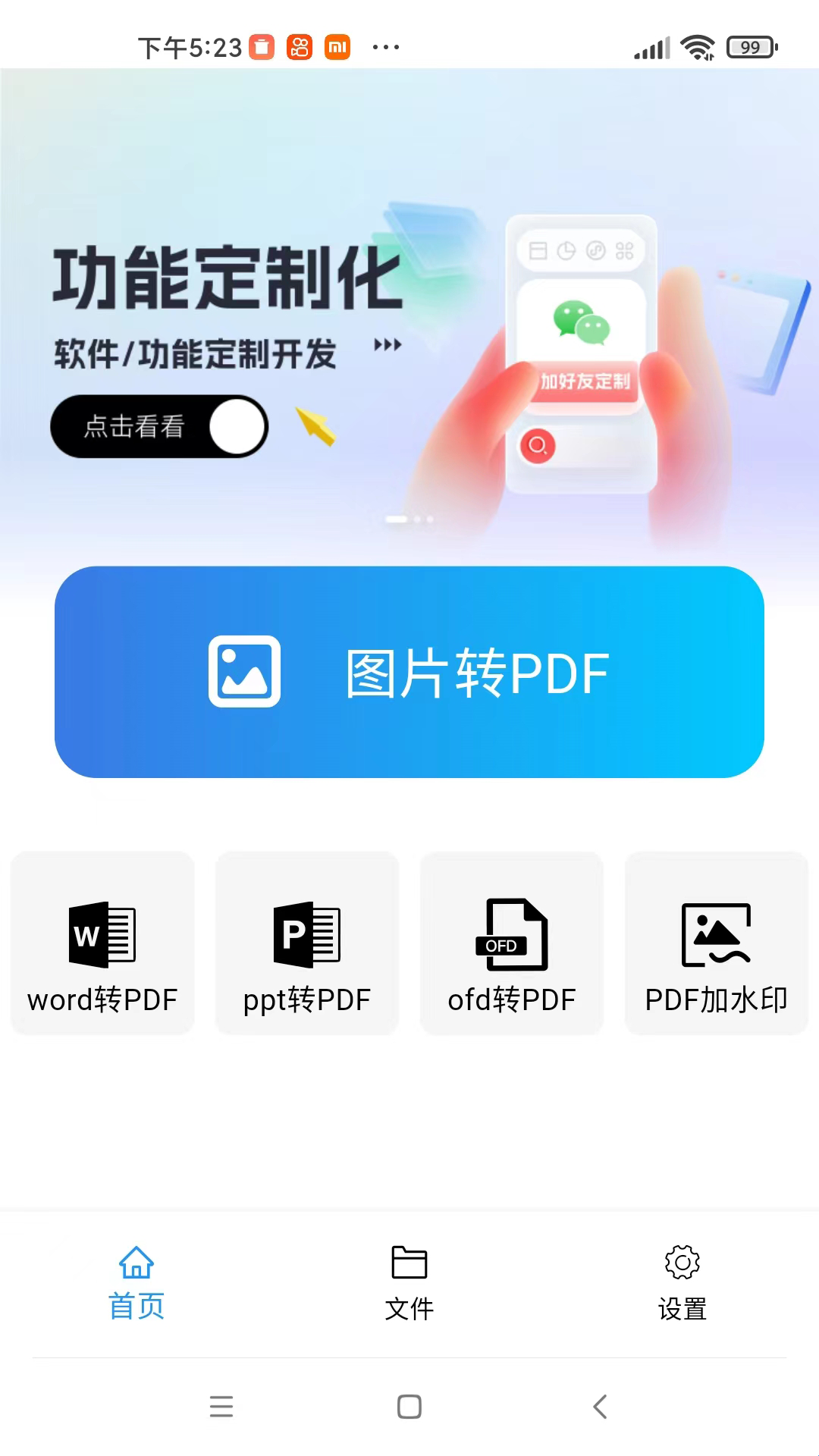This screenshot has width=819, height=1456.
Task: Start 图片转PDF conversion
Action: click(x=409, y=672)
